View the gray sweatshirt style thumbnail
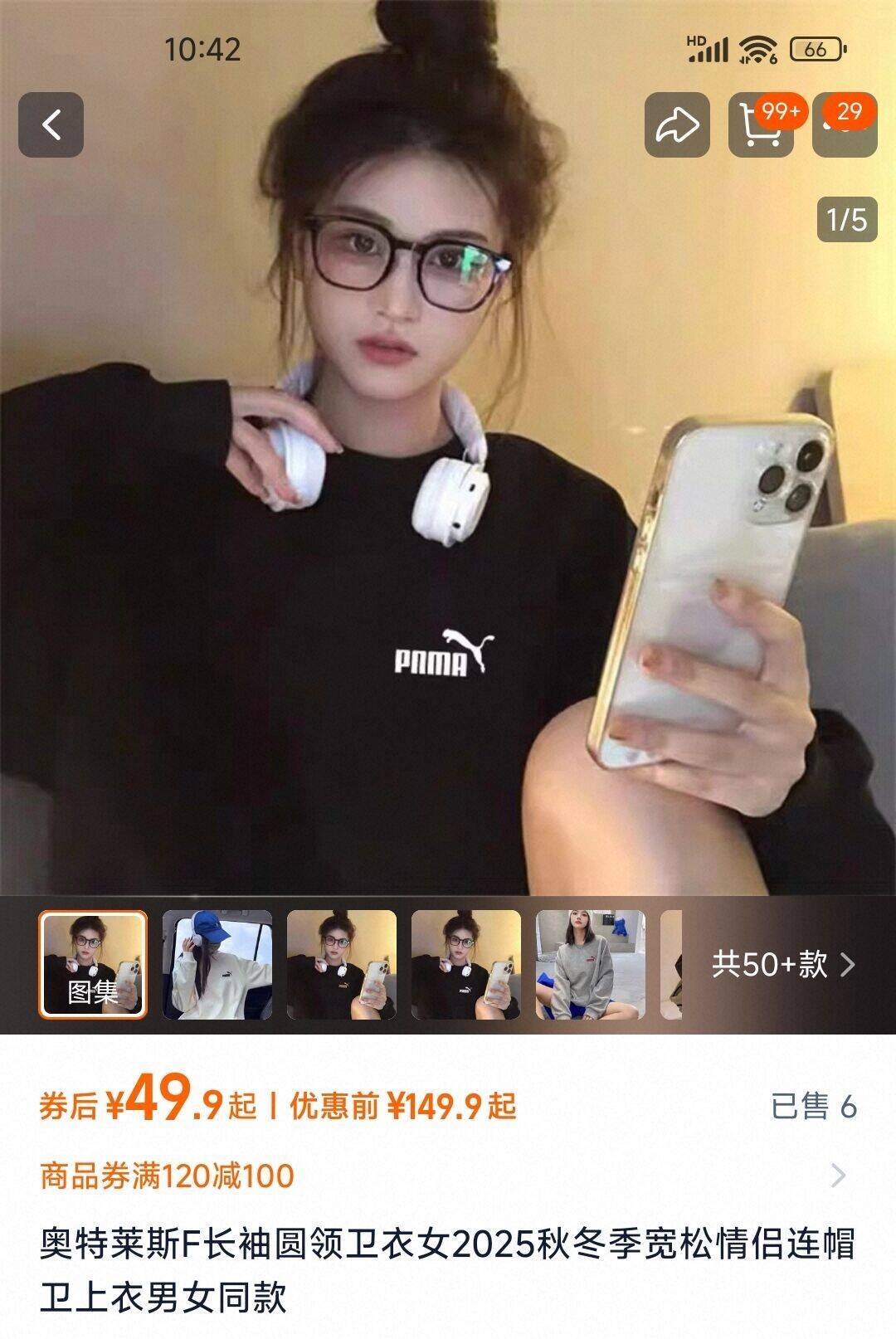The image size is (896, 1339). coord(591,964)
